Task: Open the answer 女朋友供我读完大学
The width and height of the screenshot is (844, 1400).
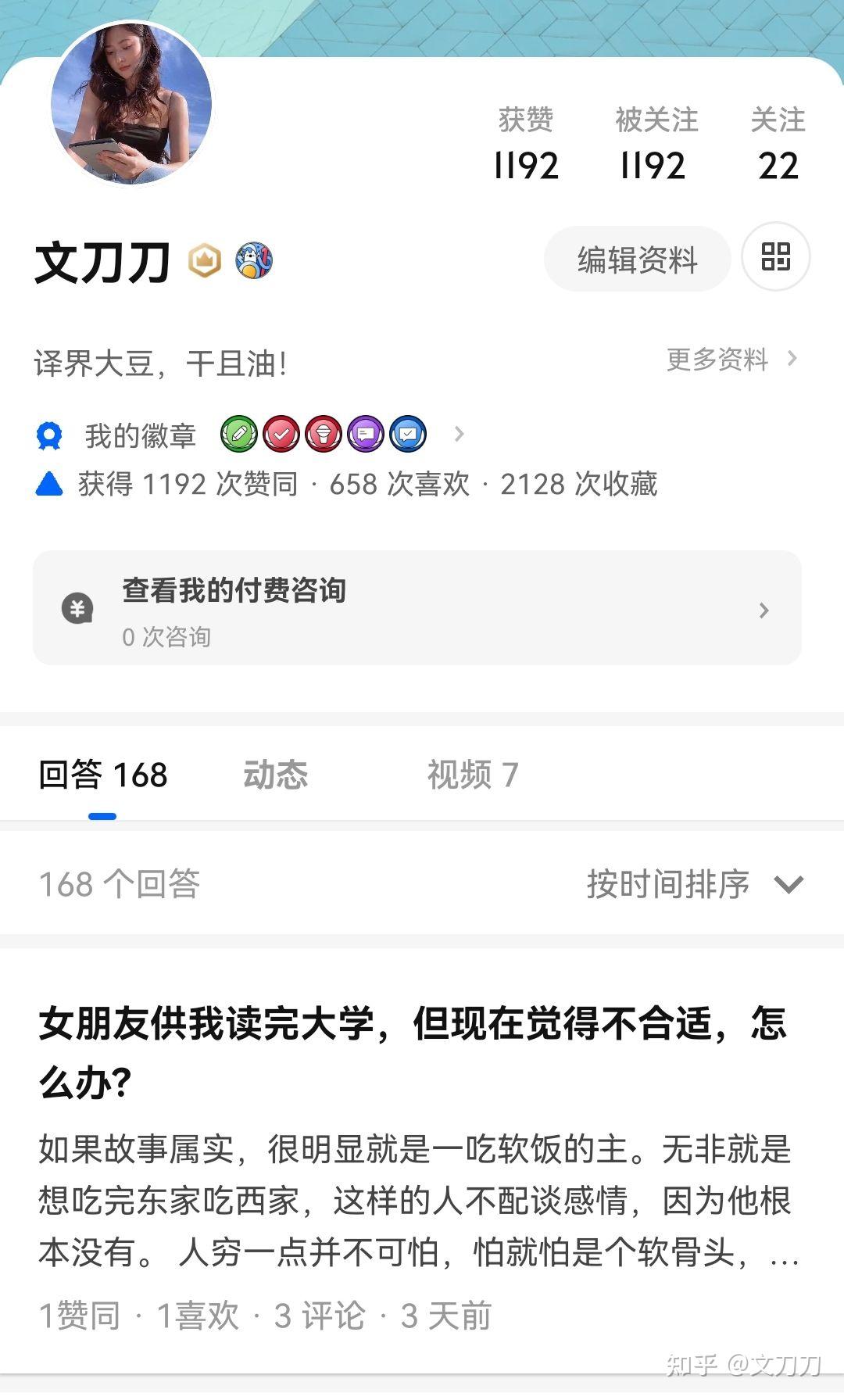Action: tap(413, 1052)
